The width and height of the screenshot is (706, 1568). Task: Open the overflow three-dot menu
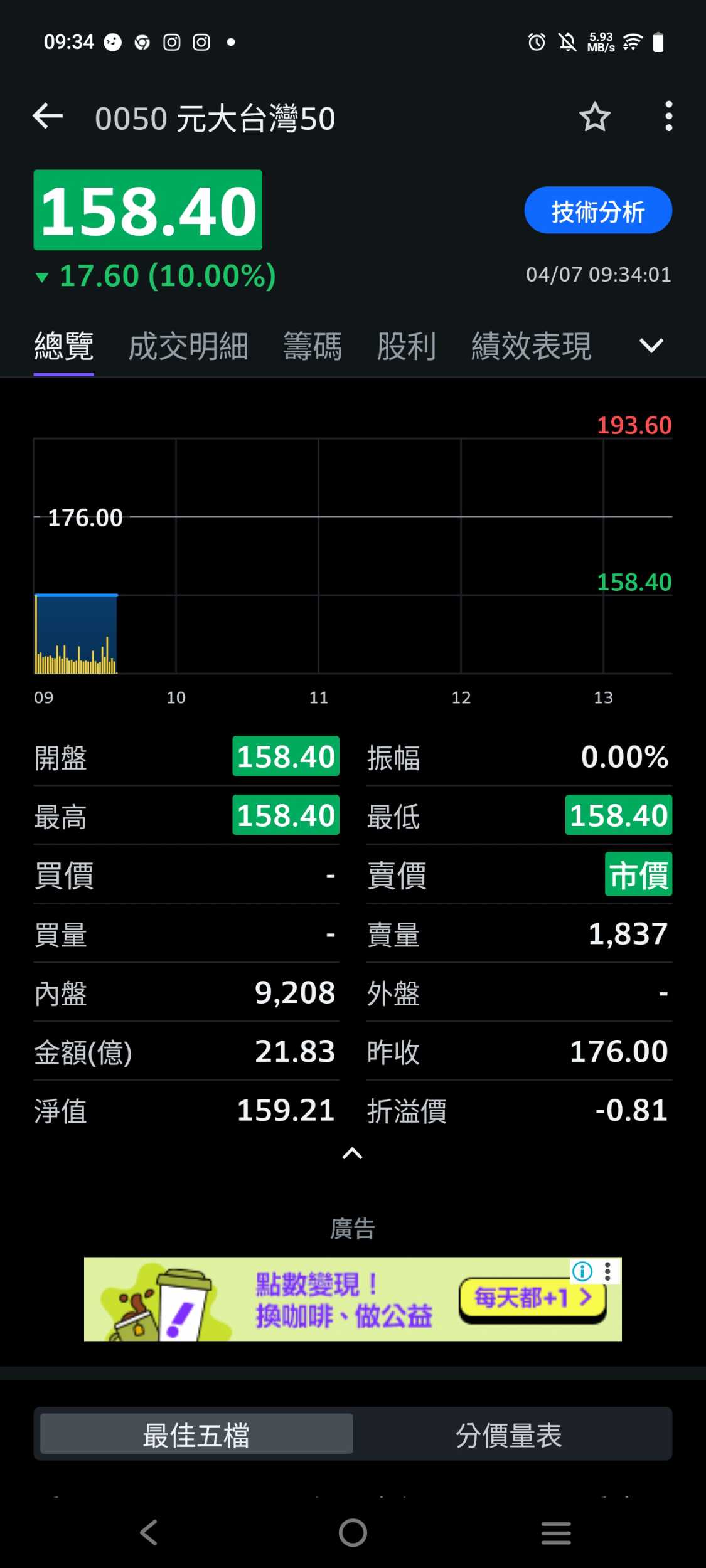[668, 116]
